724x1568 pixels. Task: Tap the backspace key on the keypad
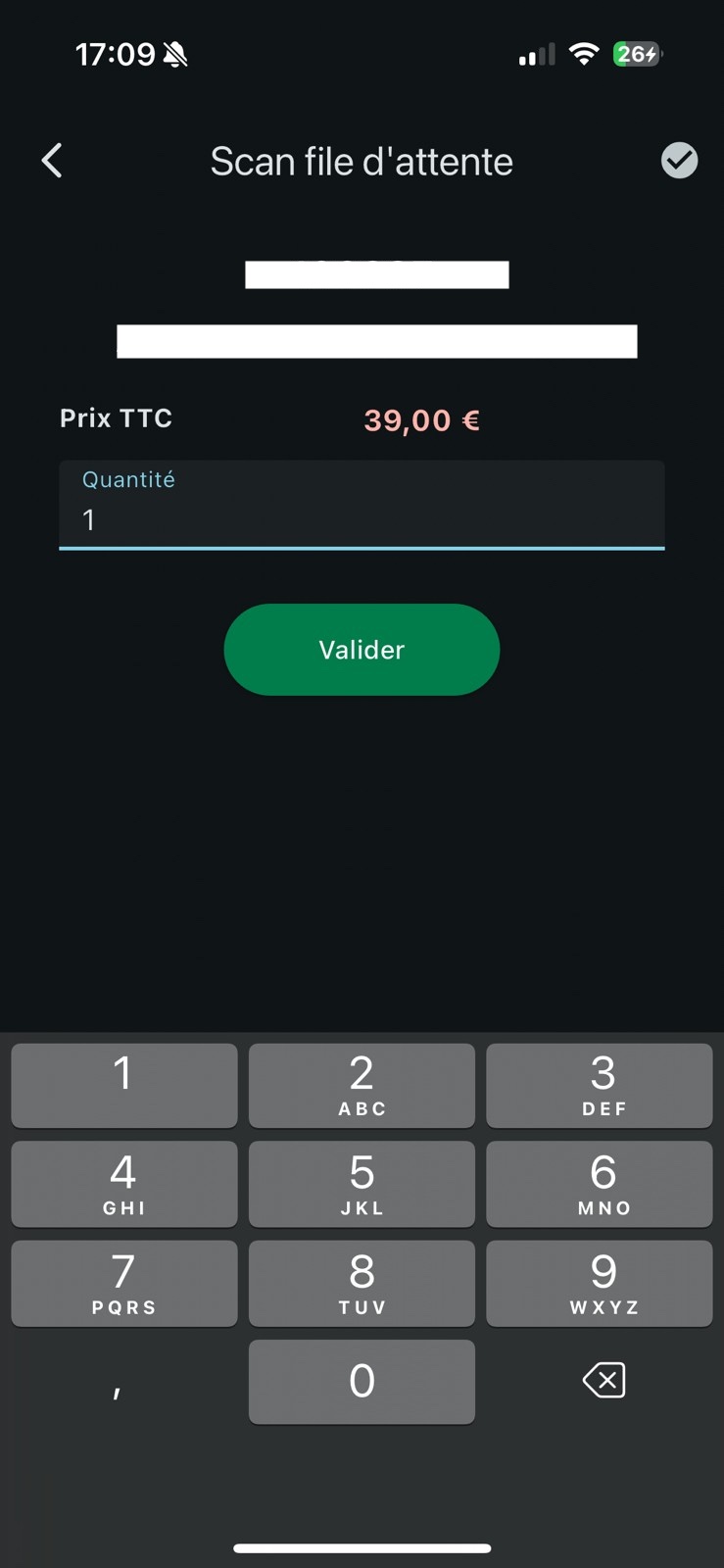coord(603,1380)
